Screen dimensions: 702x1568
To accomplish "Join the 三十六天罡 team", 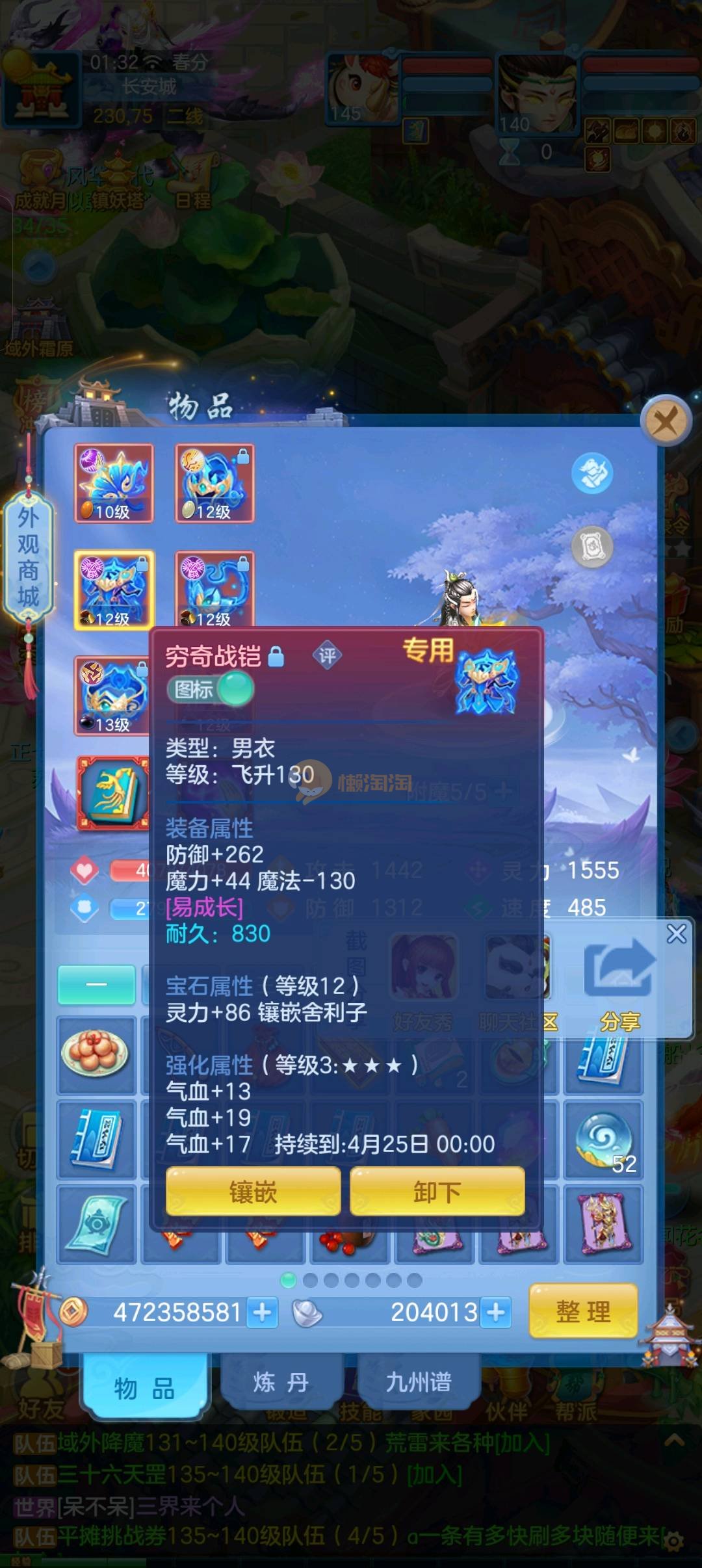I will 434,1474.
